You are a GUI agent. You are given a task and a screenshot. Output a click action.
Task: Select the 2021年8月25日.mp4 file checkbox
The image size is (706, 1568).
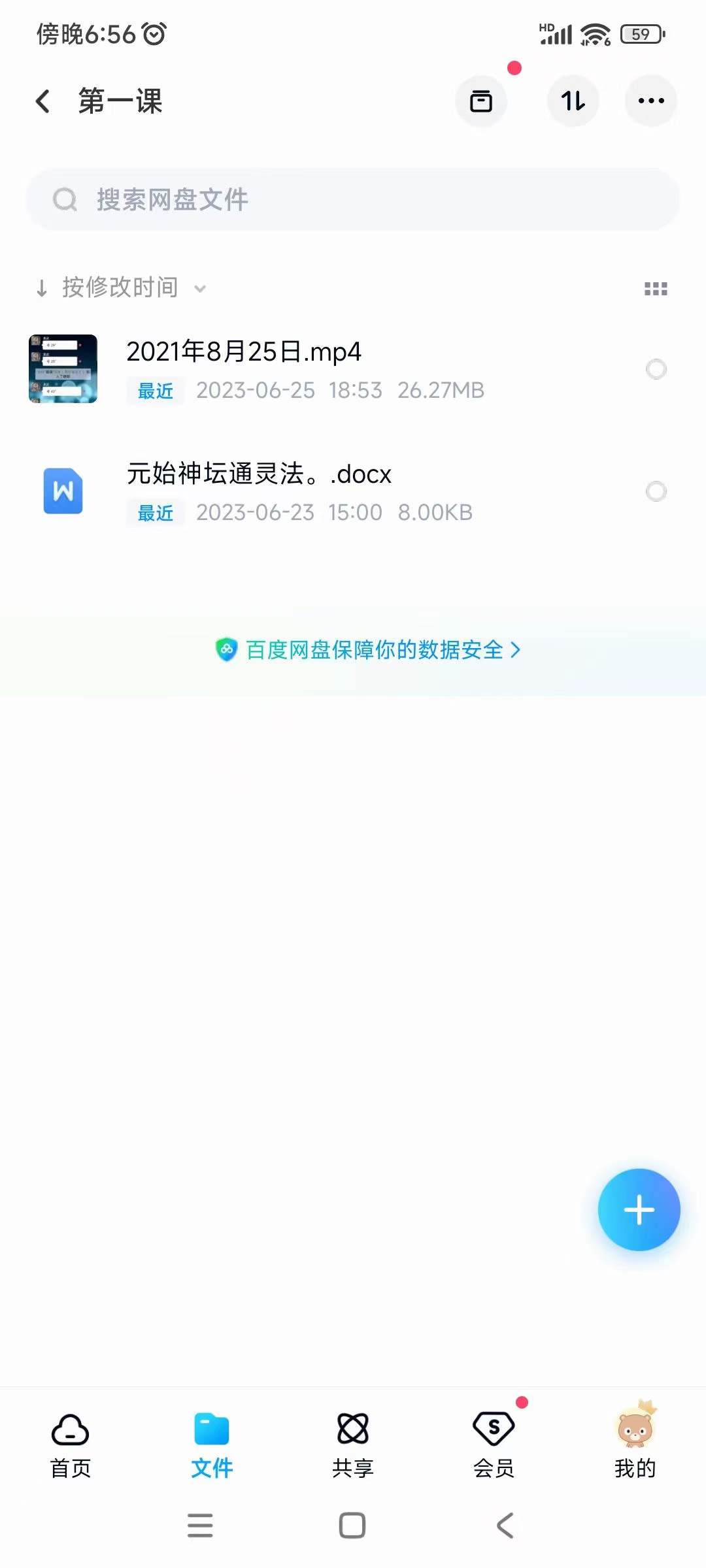coord(656,369)
